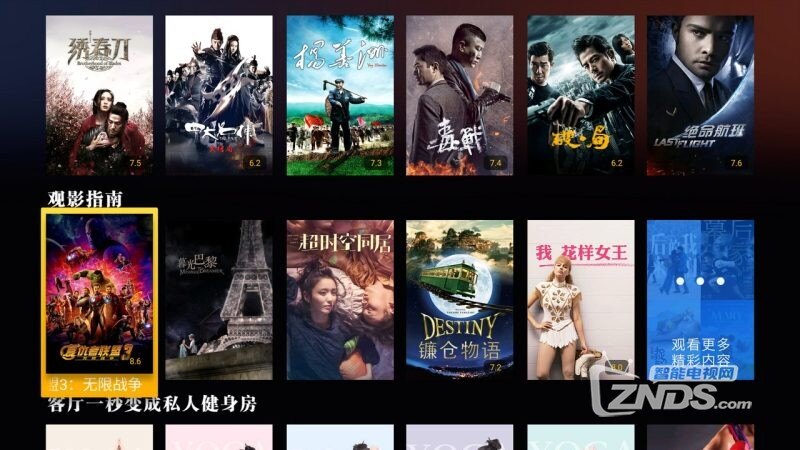Open the 镰仓物语 Destiny poster
Screen dimensions: 800x450
[460, 300]
